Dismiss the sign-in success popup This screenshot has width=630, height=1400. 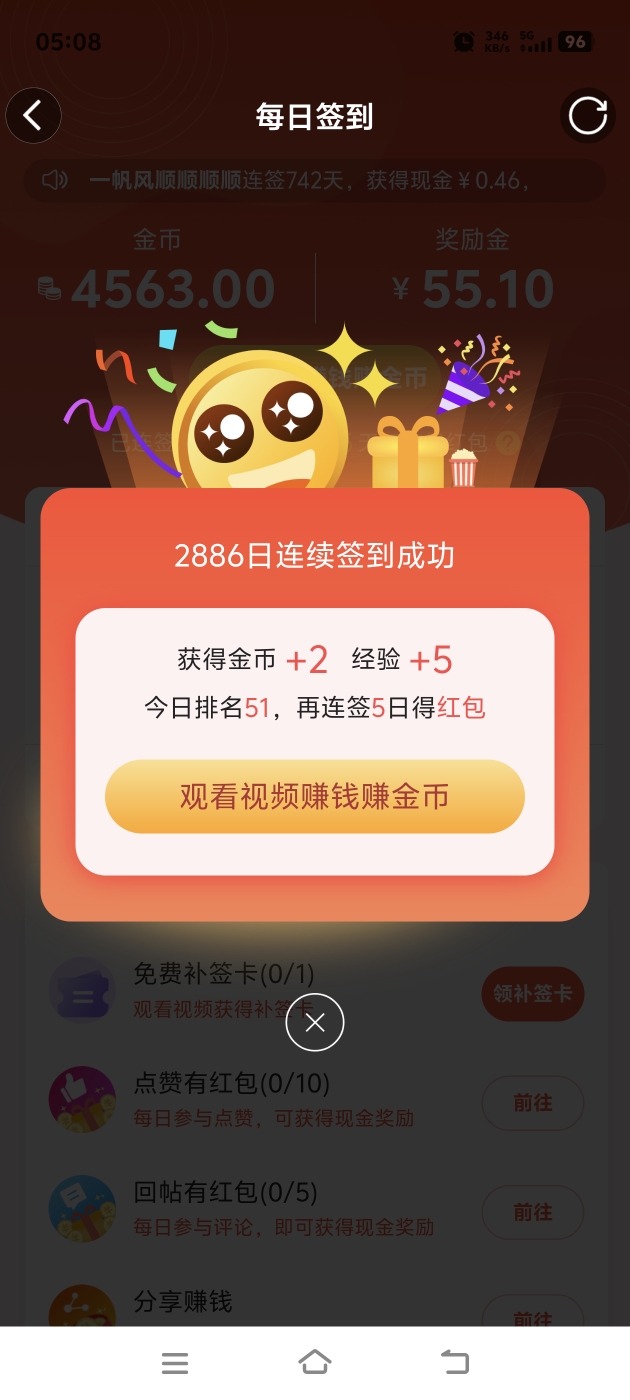coord(315,1022)
